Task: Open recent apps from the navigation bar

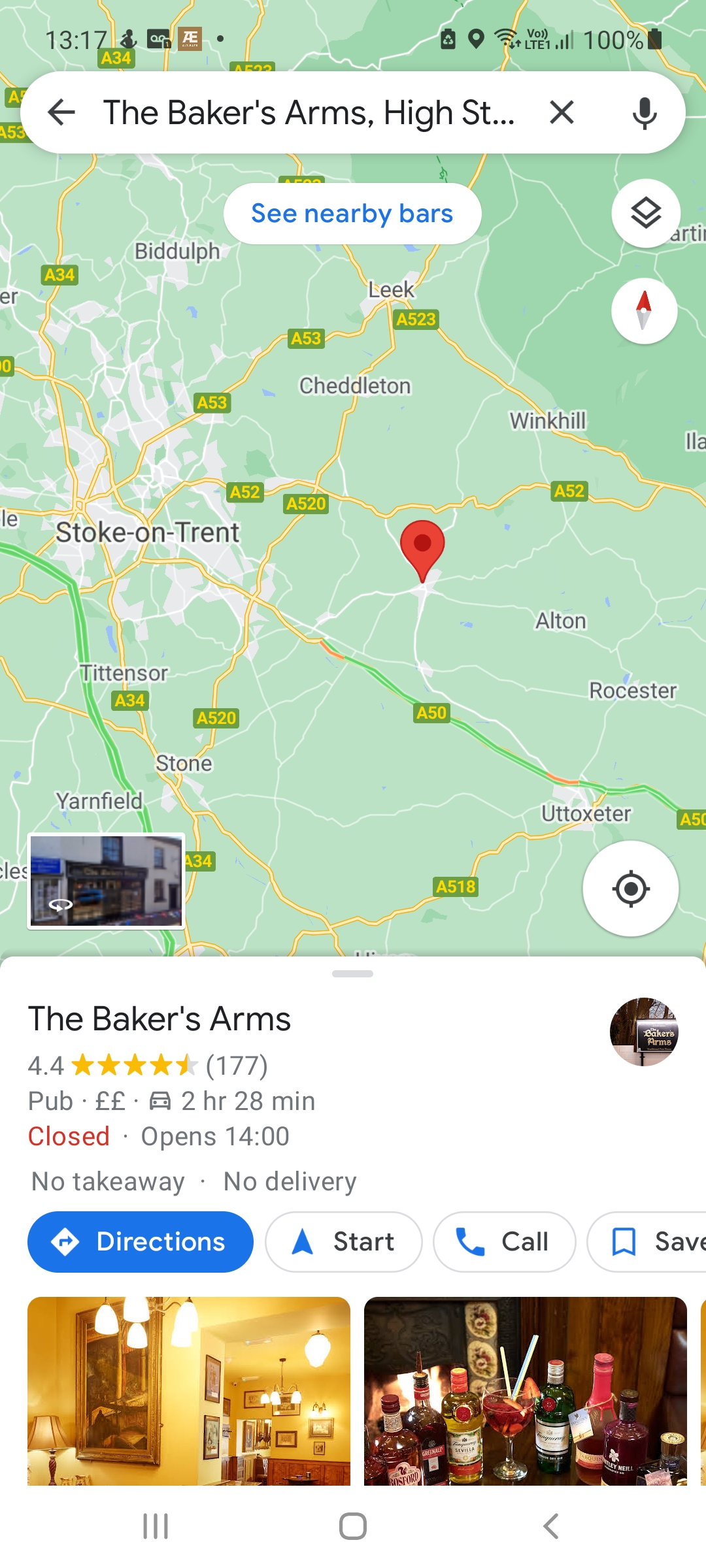Action: pyautogui.click(x=156, y=1526)
